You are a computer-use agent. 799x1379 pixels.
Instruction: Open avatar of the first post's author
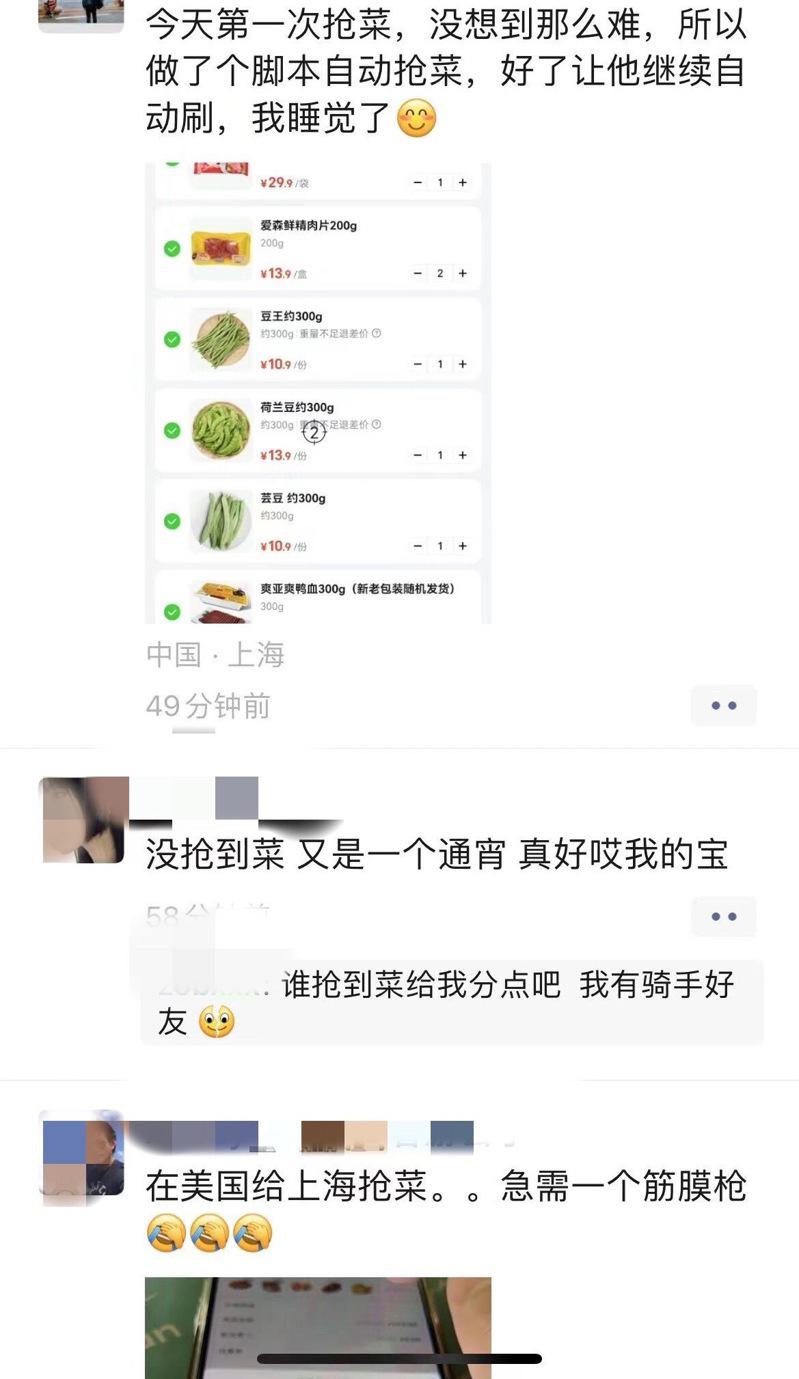point(81,14)
